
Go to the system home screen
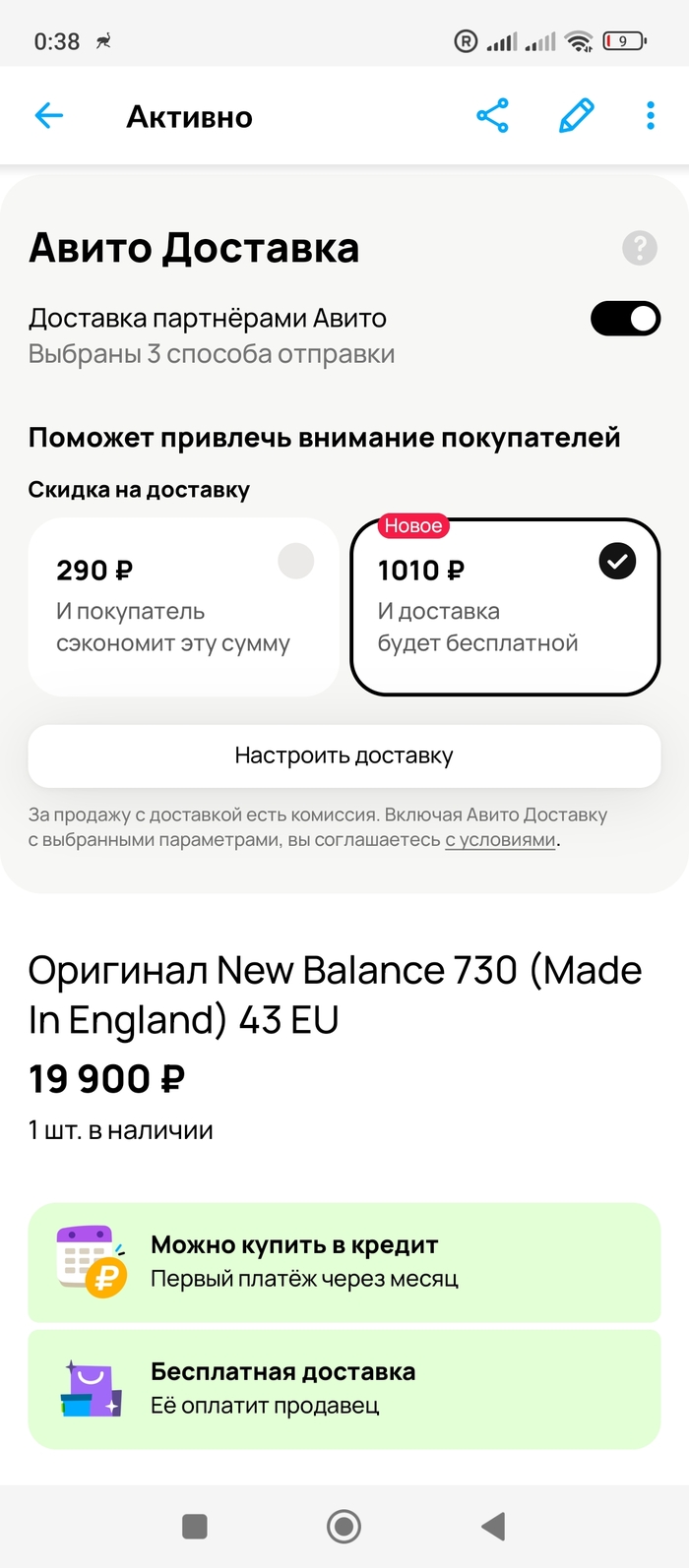(x=344, y=1527)
